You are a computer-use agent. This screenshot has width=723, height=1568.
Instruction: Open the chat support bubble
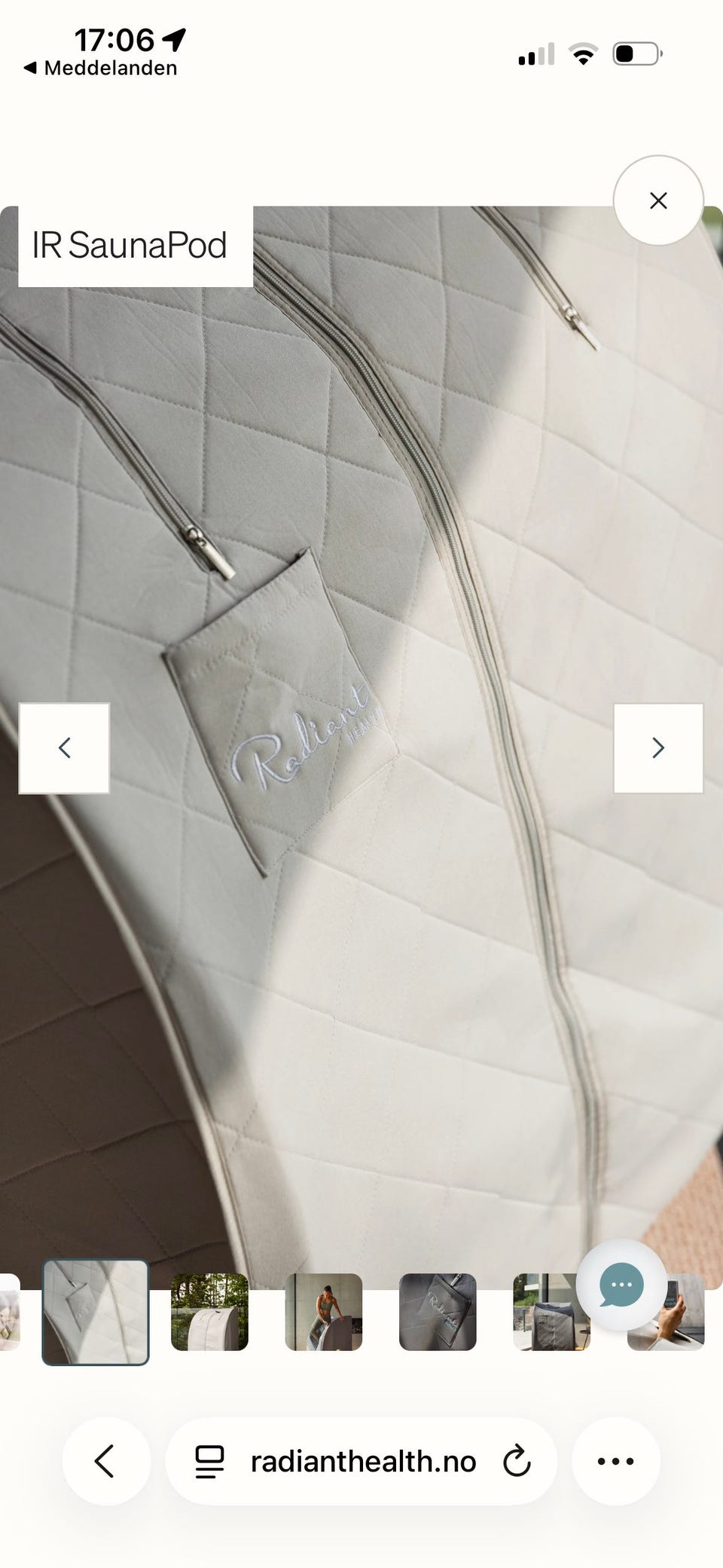(621, 1285)
